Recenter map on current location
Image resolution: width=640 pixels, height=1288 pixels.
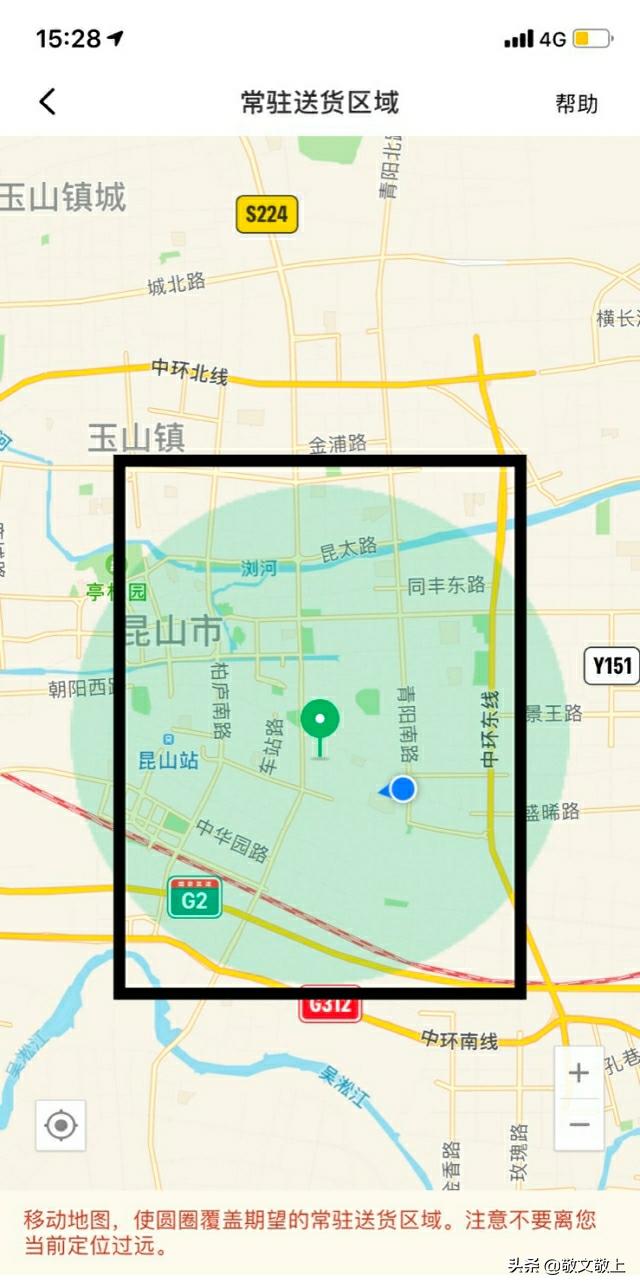[x=61, y=1126]
